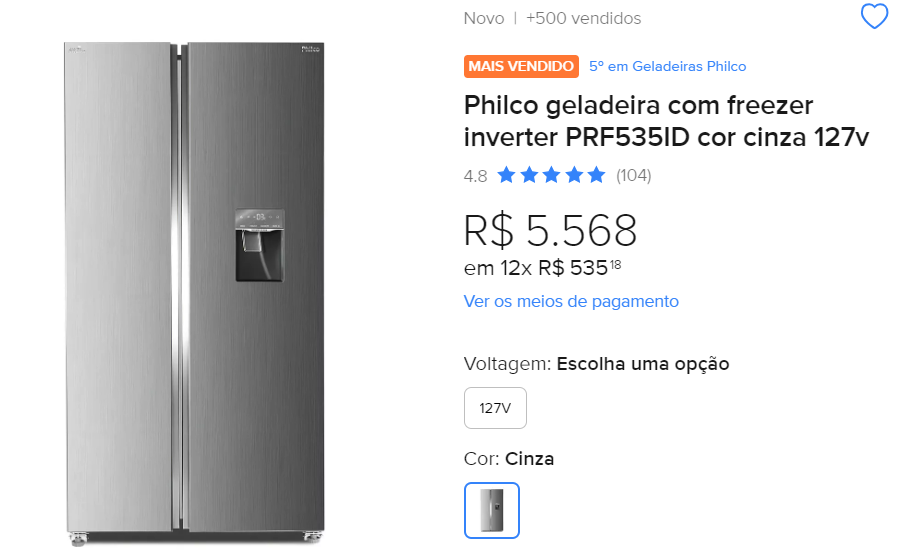The height and width of the screenshot is (556, 921).
Task: Select the 127V voltage option
Action: [x=495, y=408]
